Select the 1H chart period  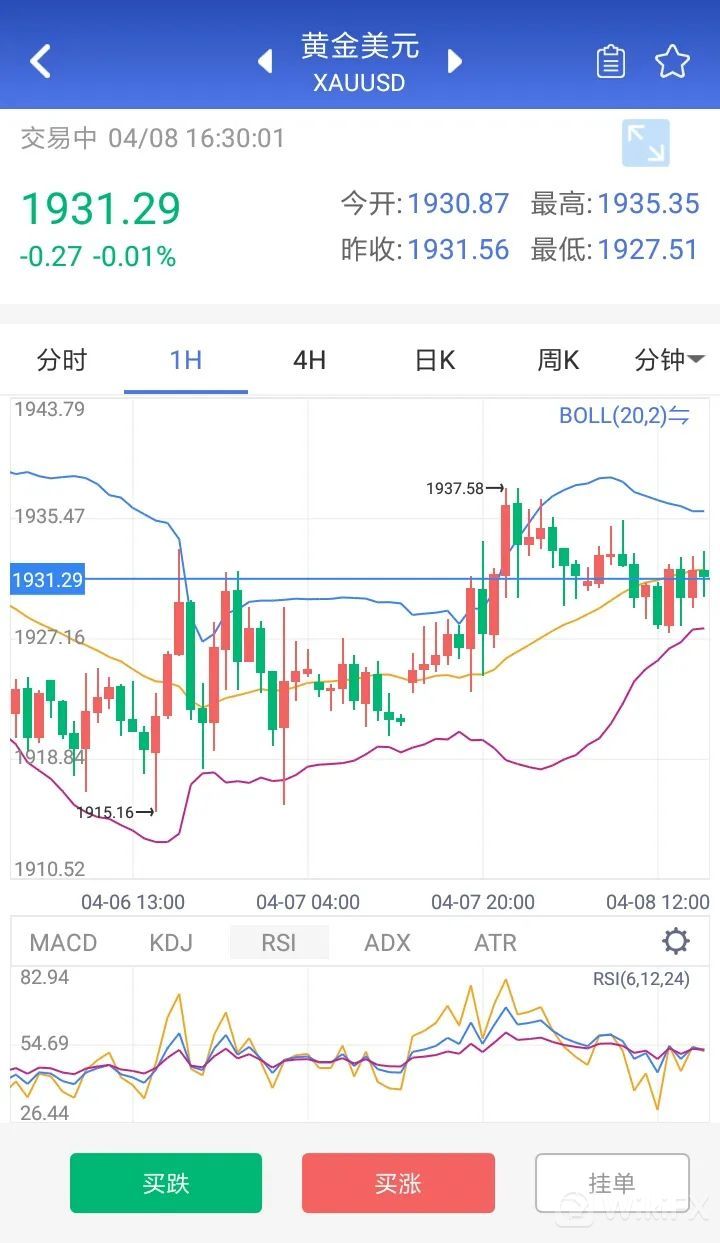click(186, 360)
